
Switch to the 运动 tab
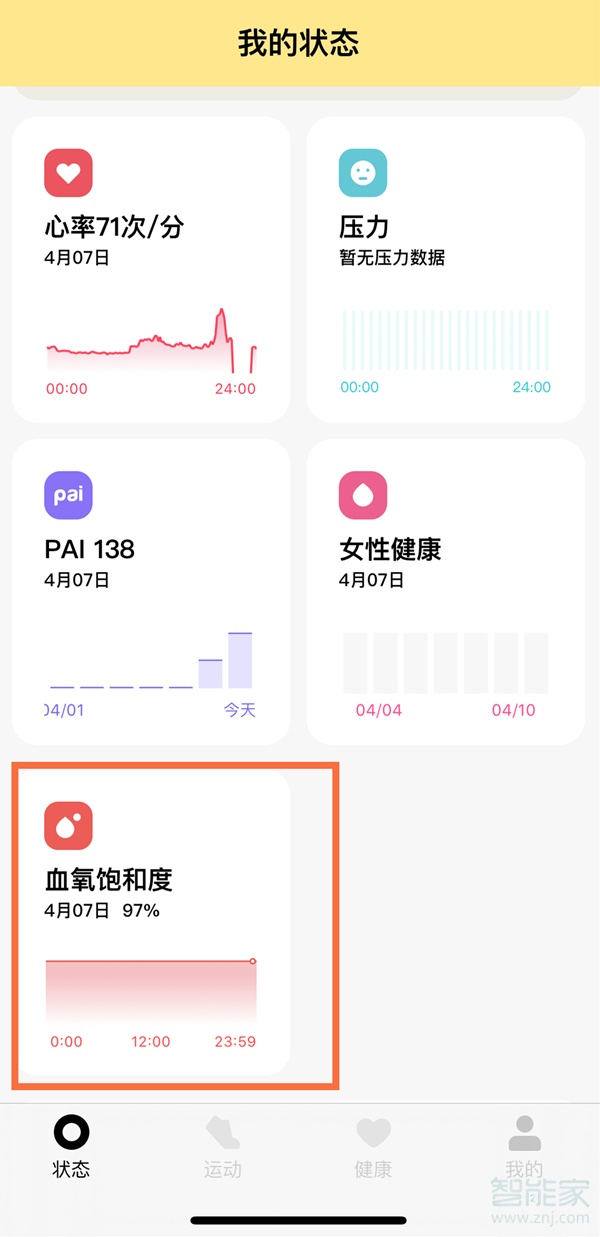[223, 1147]
